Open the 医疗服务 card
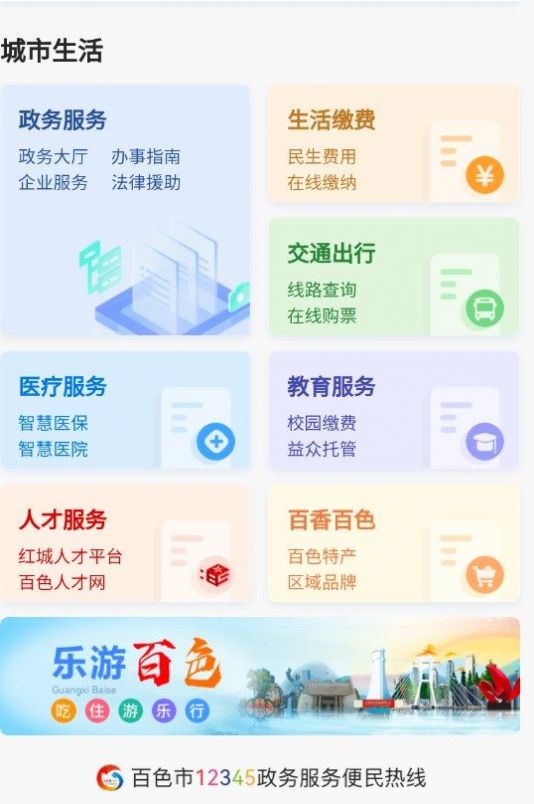This screenshot has width=534, height=804. point(125,410)
